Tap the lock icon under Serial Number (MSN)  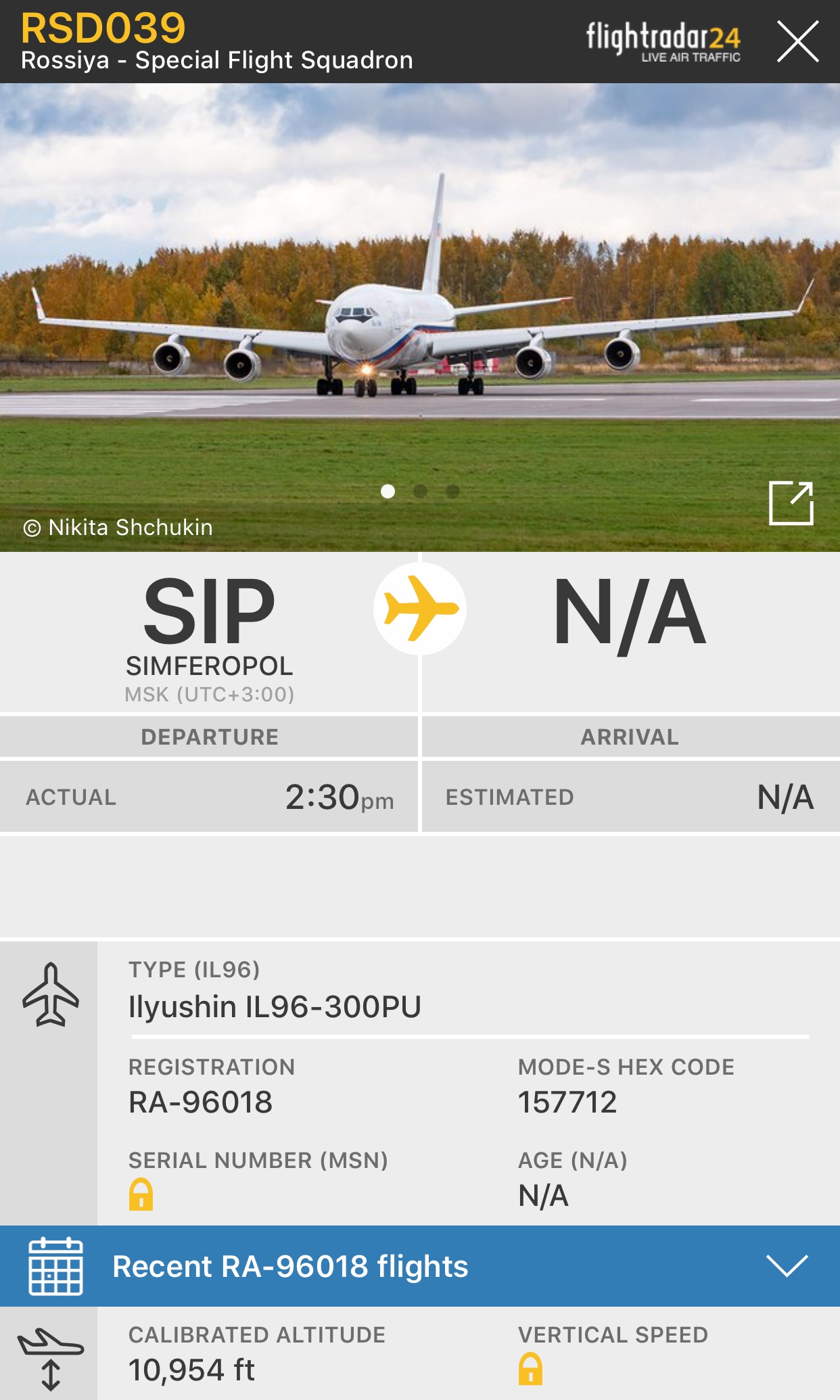[141, 1194]
